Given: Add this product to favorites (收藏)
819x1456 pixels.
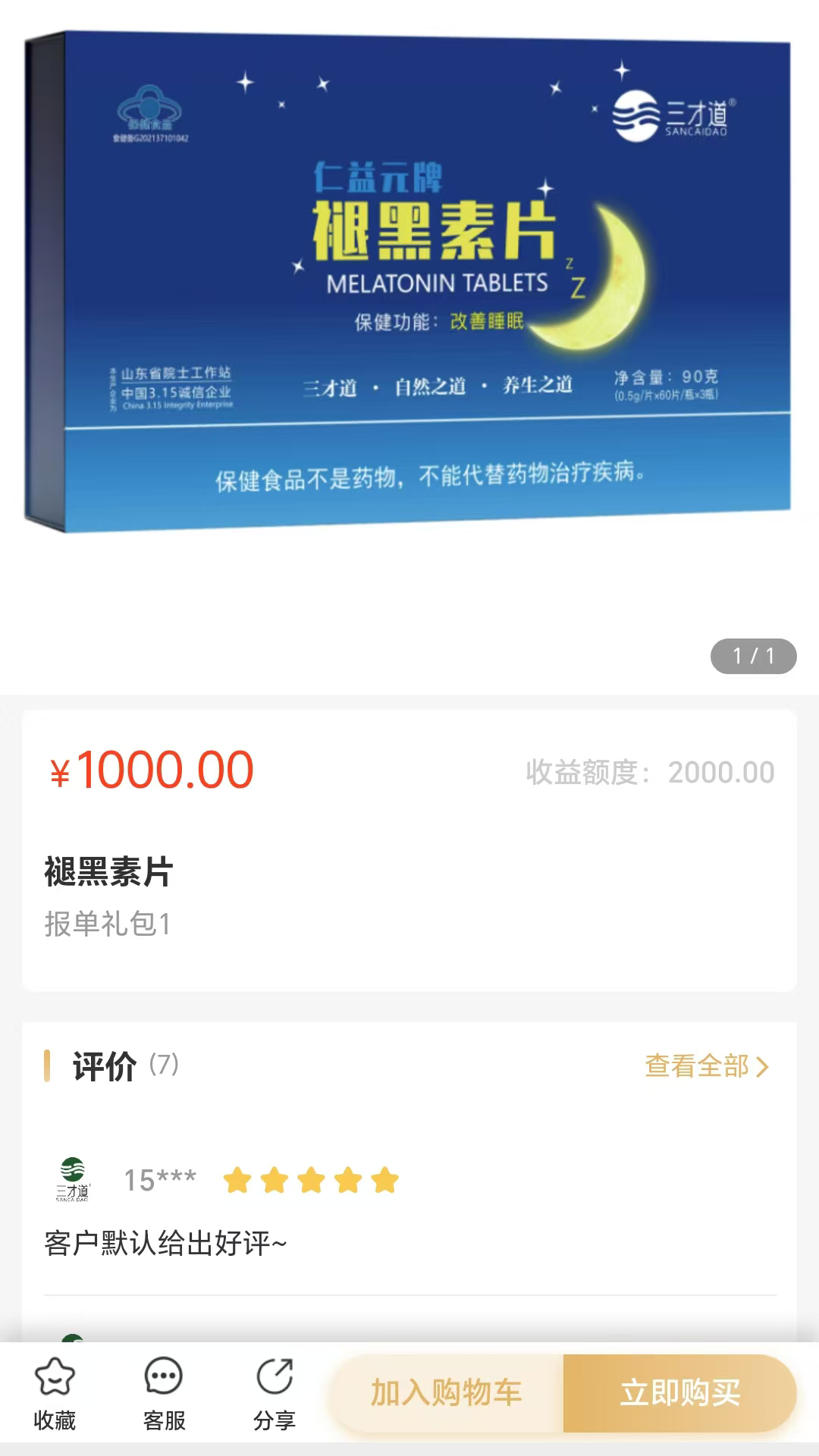Looking at the screenshot, I should click(x=55, y=1393).
